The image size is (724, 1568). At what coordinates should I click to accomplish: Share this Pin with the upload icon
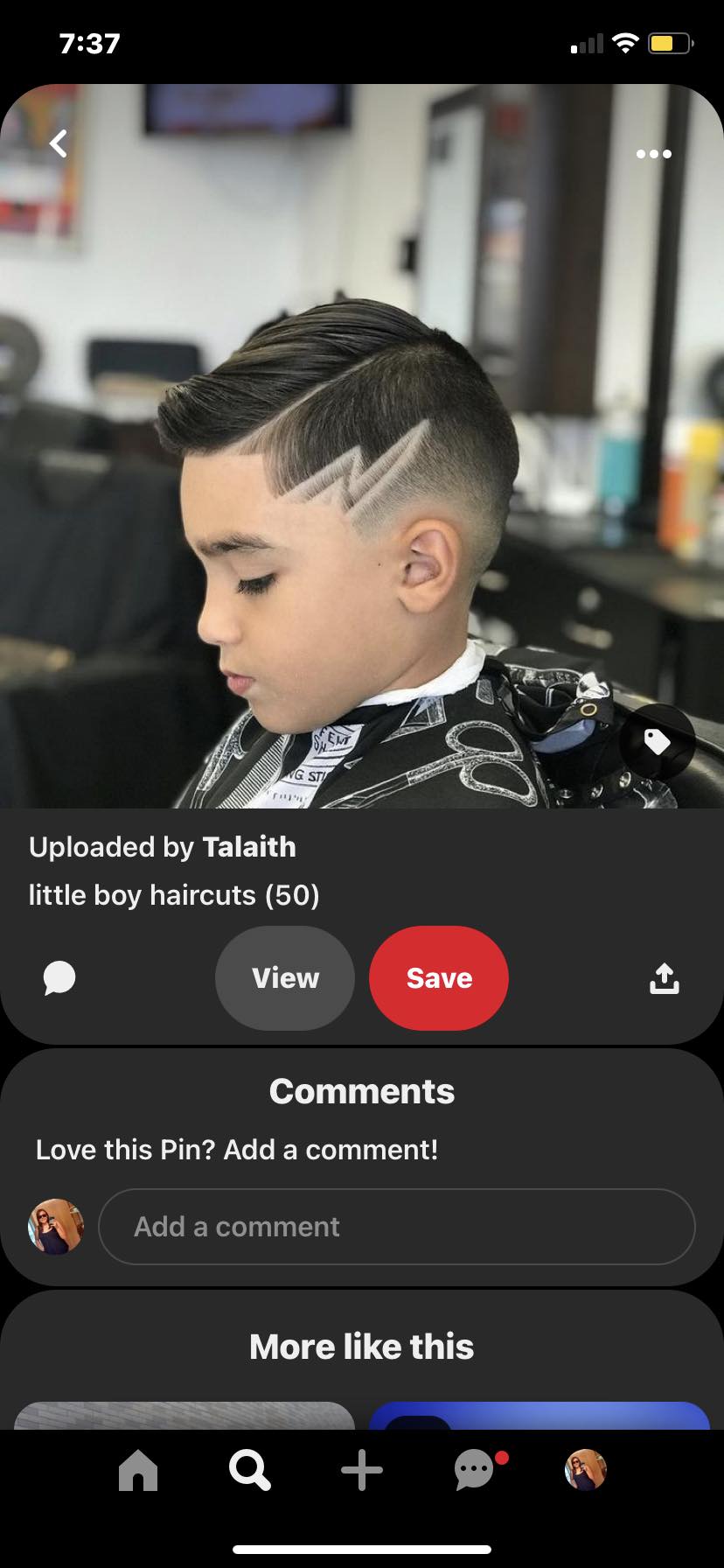665,978
